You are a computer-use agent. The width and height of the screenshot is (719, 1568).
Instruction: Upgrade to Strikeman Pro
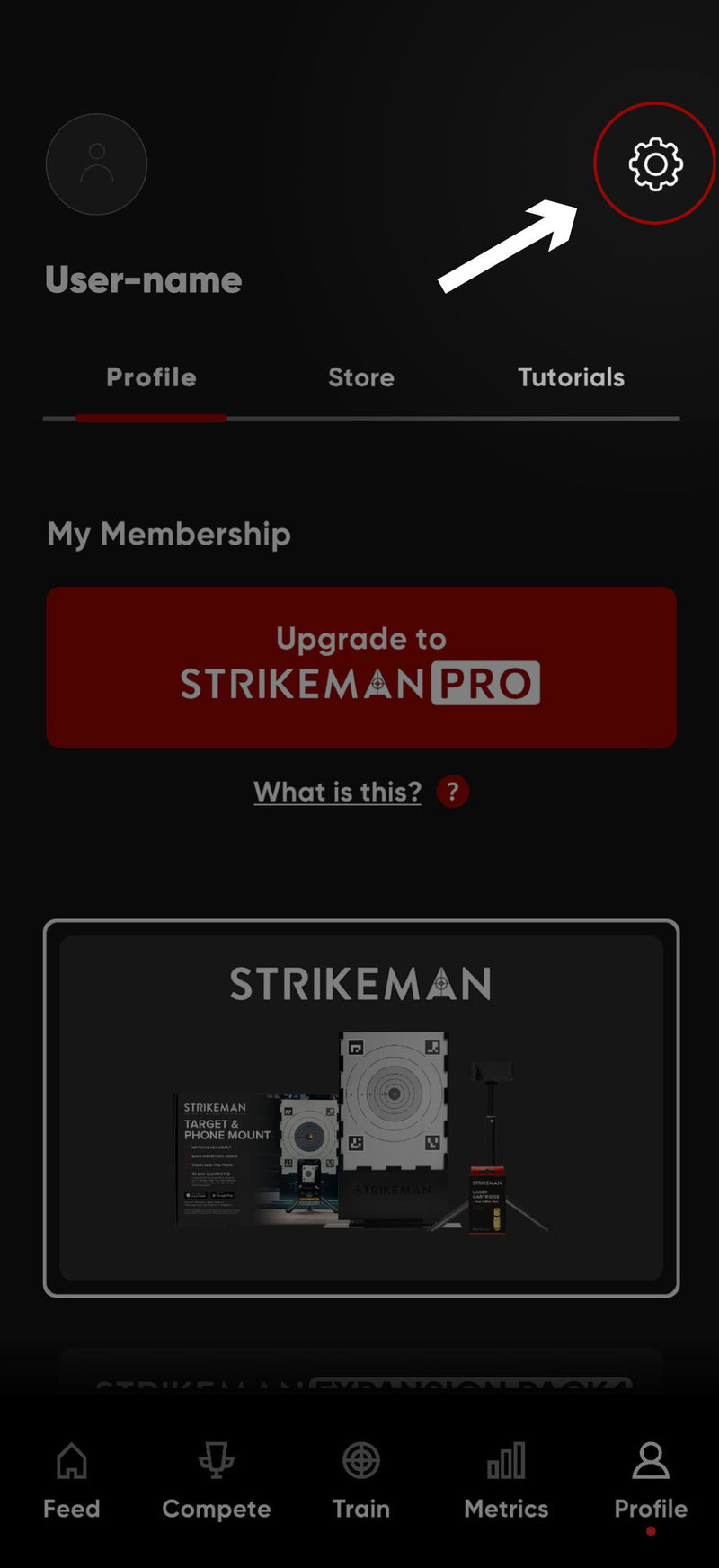pyautogui.click(x=360, y=667)
